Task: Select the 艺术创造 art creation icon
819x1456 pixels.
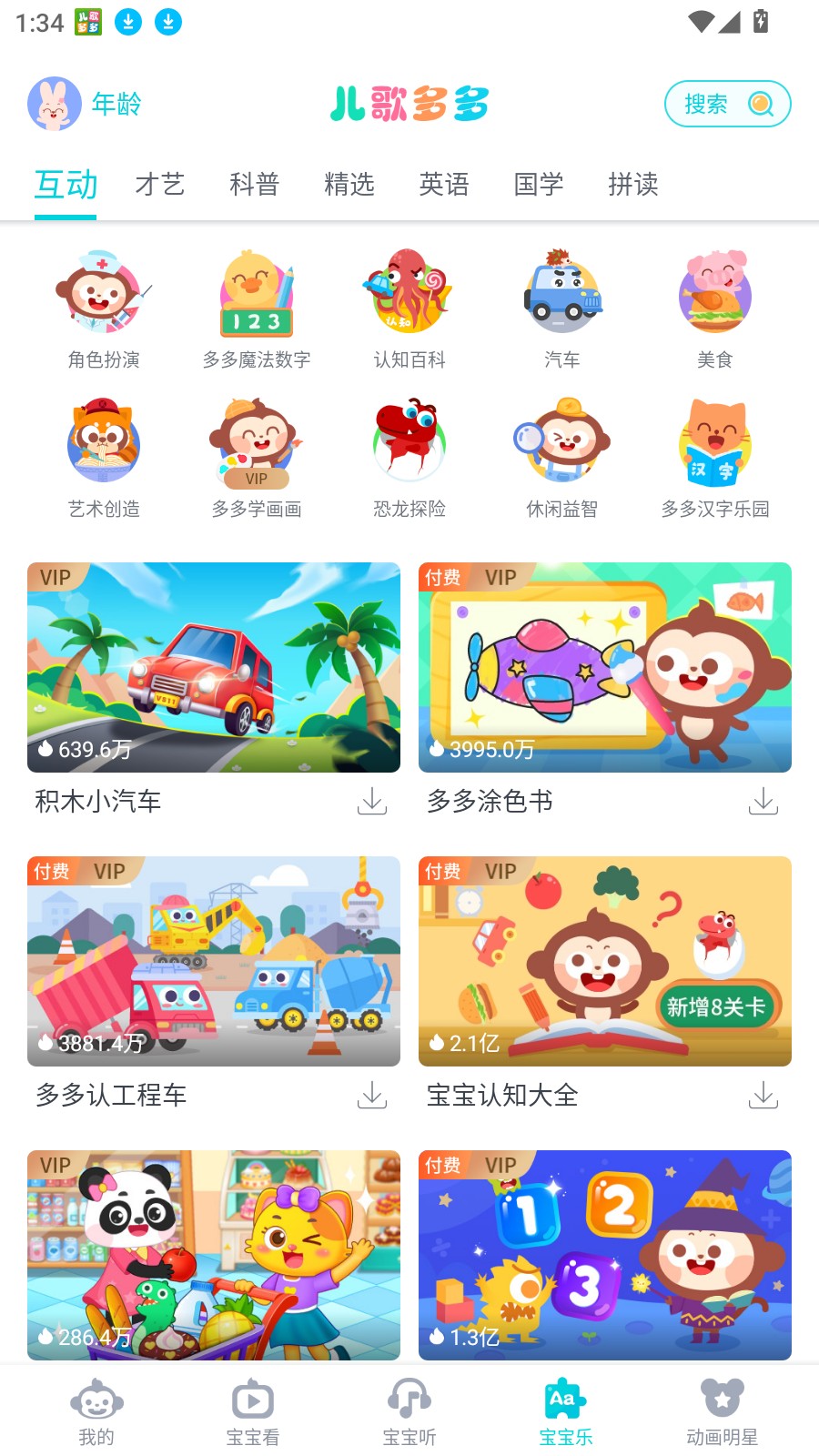Action: pos(101,444)
